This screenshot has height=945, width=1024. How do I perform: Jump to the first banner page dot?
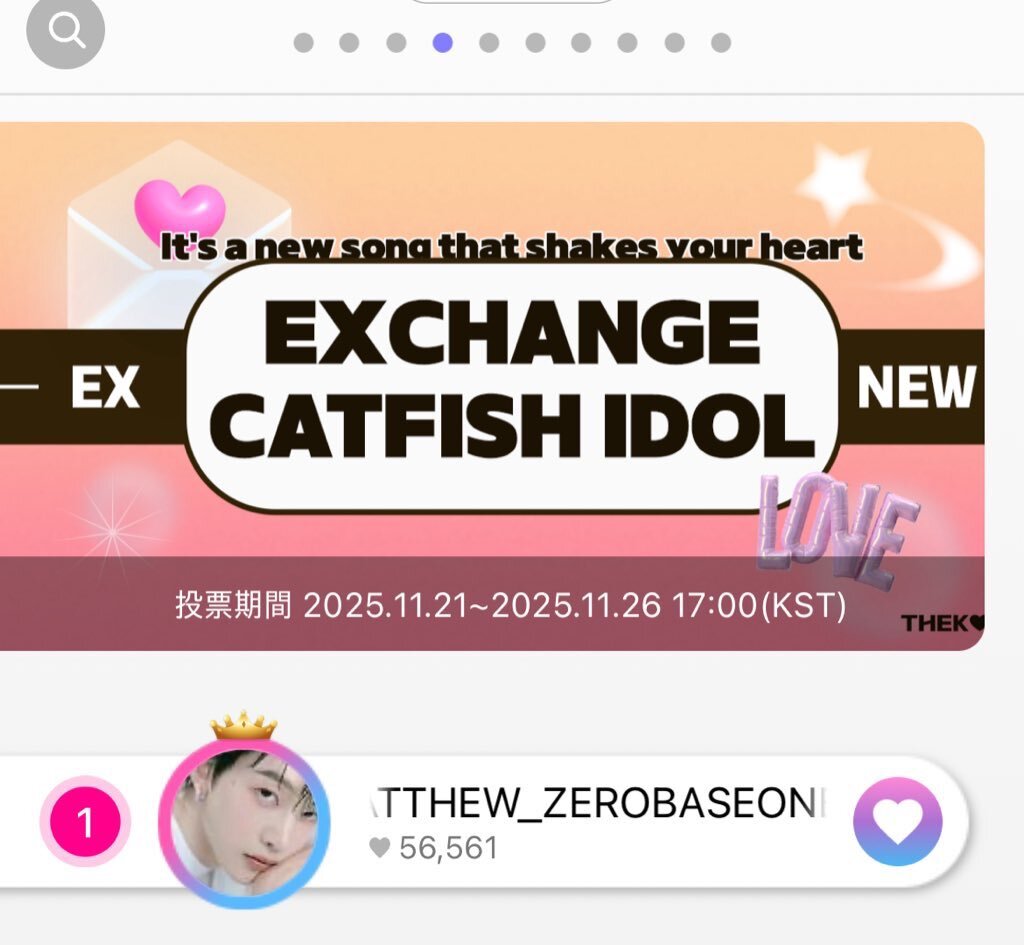[x=303, y=43]
